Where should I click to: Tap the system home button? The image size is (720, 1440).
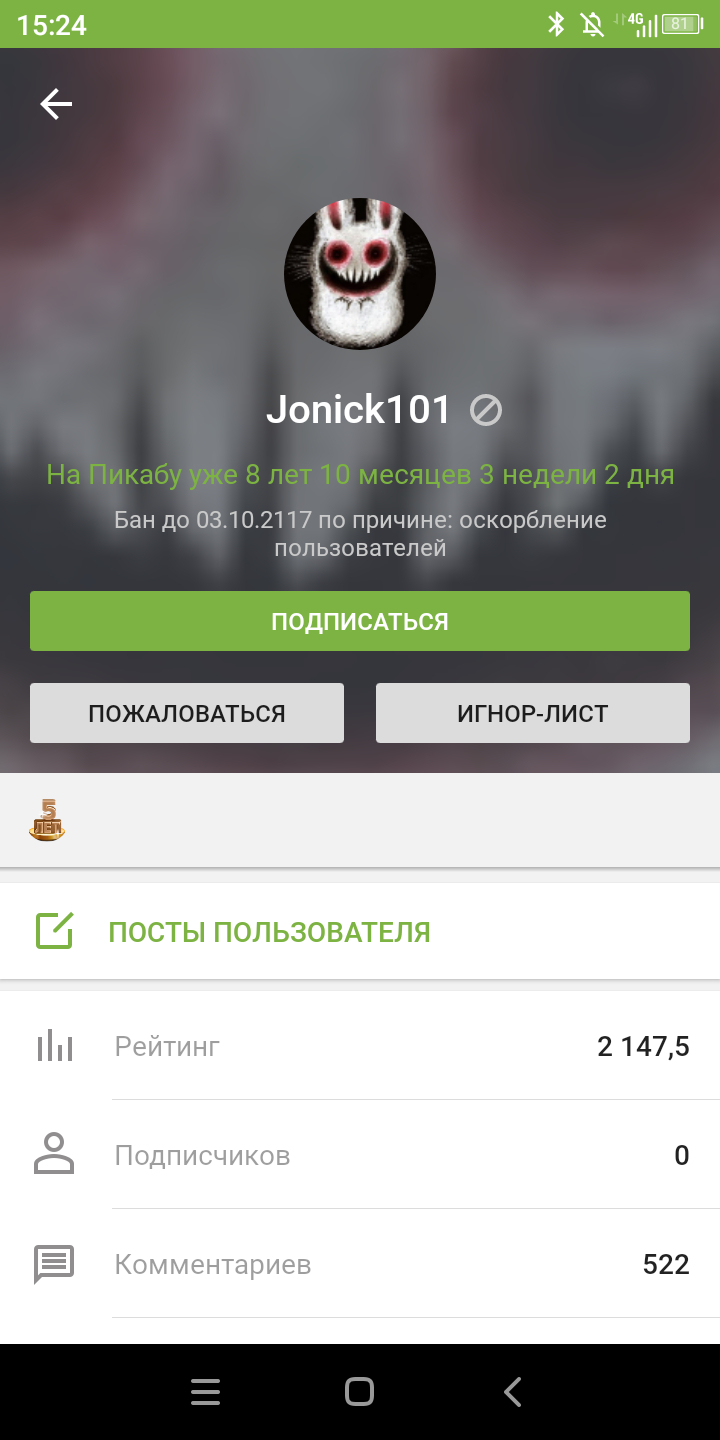(x=359, y=1392)
